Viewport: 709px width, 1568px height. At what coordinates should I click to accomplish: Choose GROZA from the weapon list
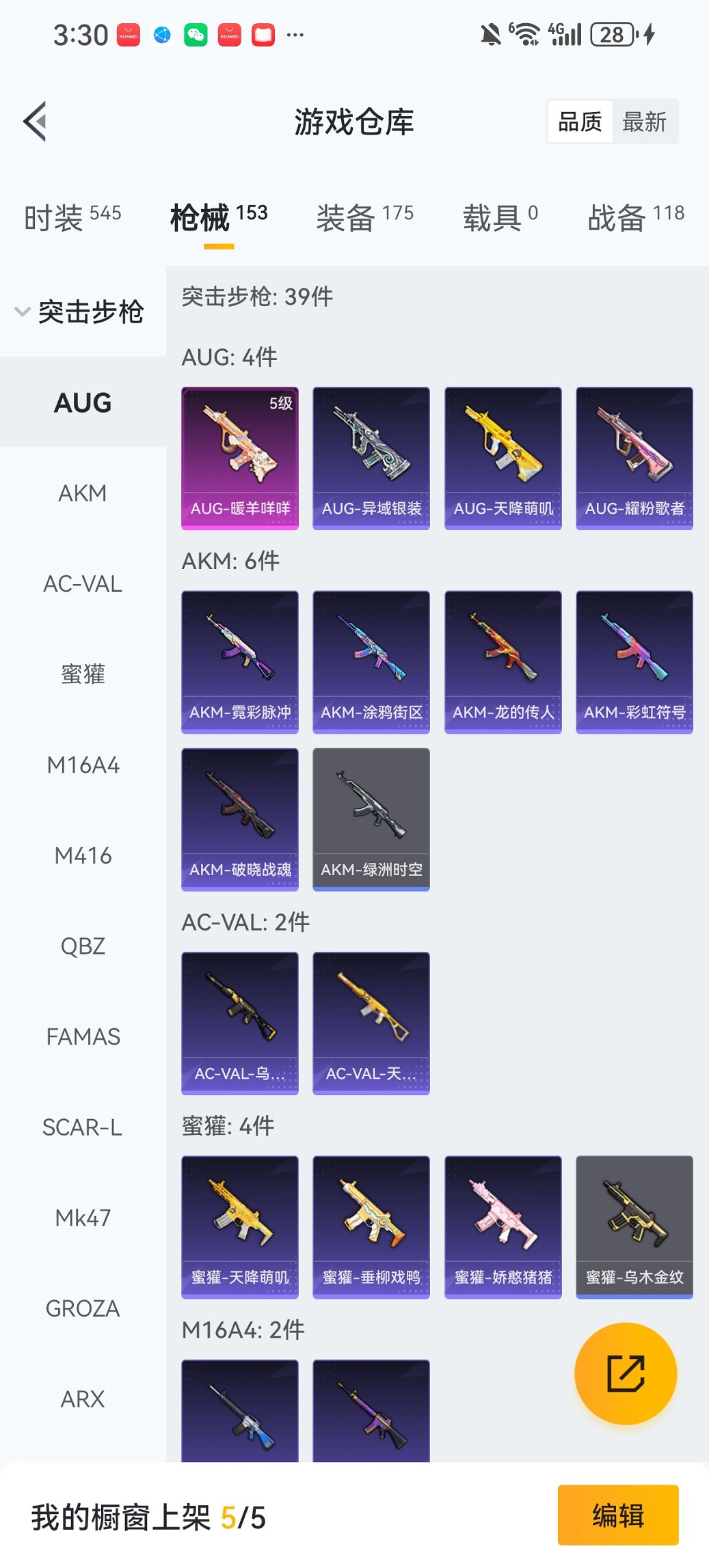(x=83, y=1308)
